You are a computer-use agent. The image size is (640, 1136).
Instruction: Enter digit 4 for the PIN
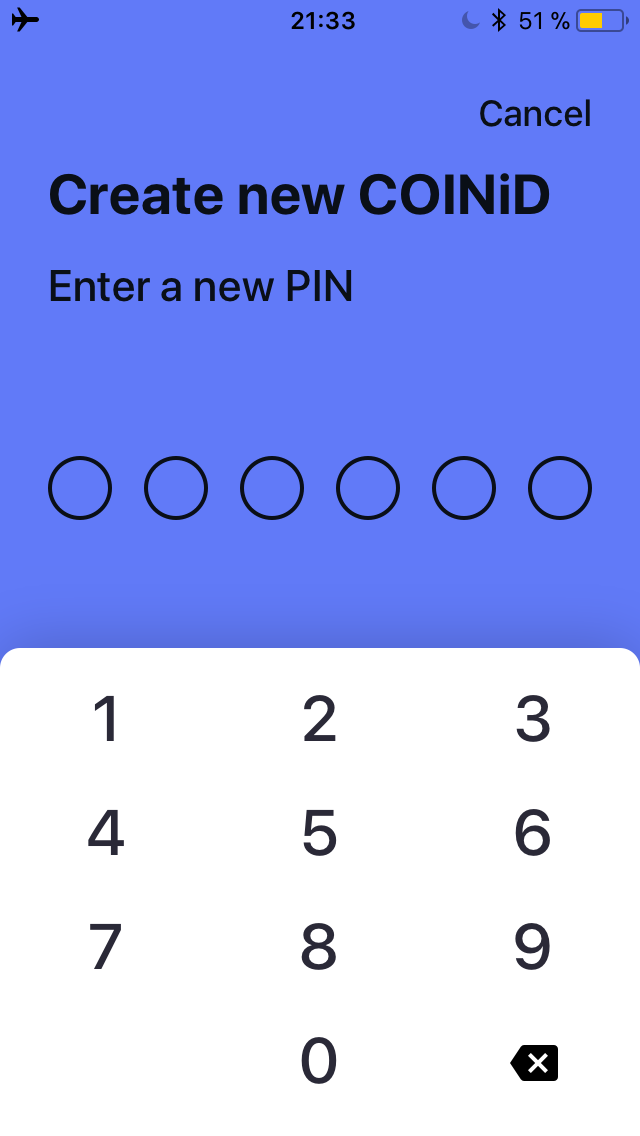click(107, 833)
